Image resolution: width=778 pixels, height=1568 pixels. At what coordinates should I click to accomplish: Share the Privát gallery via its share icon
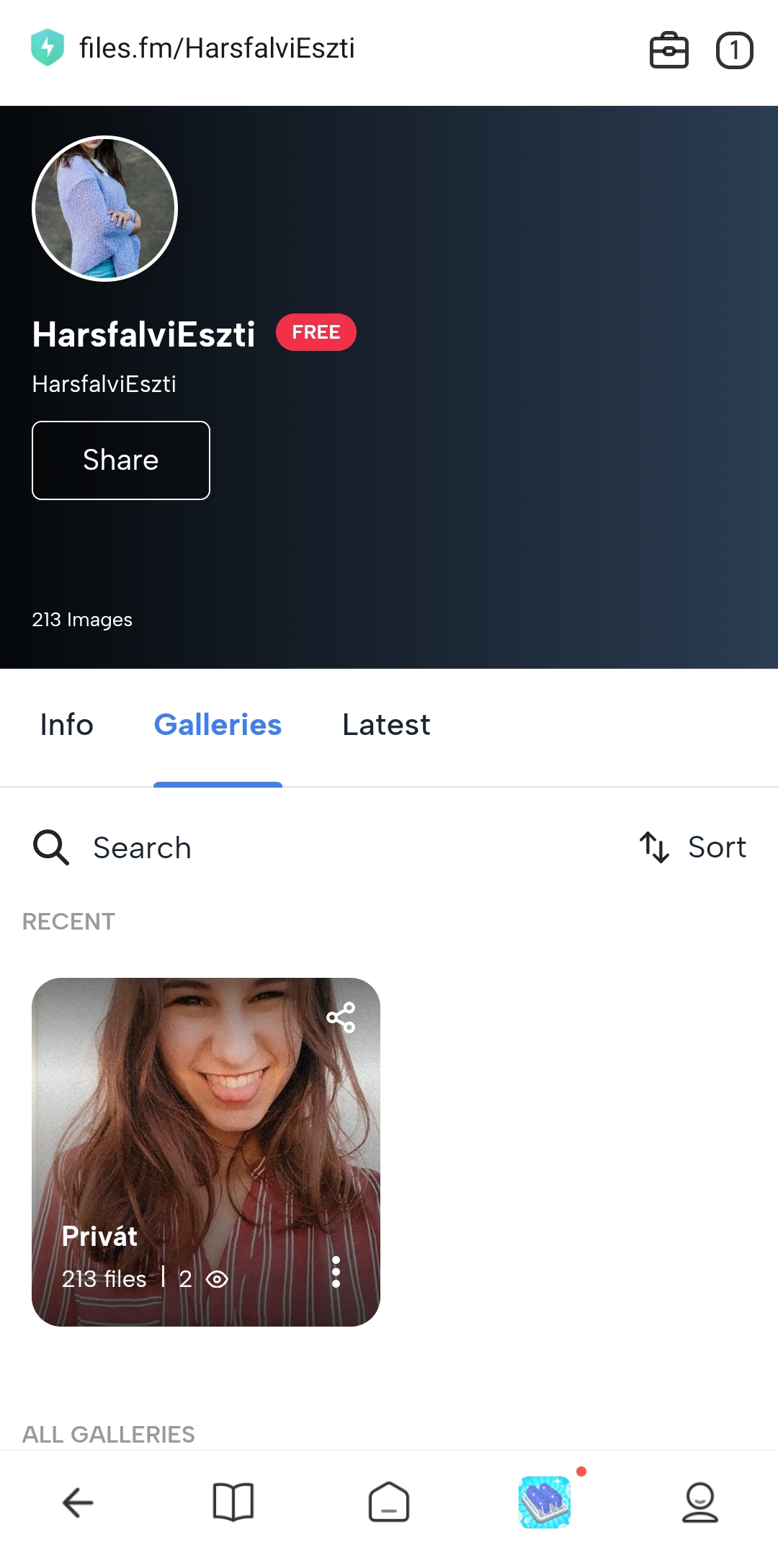point(341,1017)
